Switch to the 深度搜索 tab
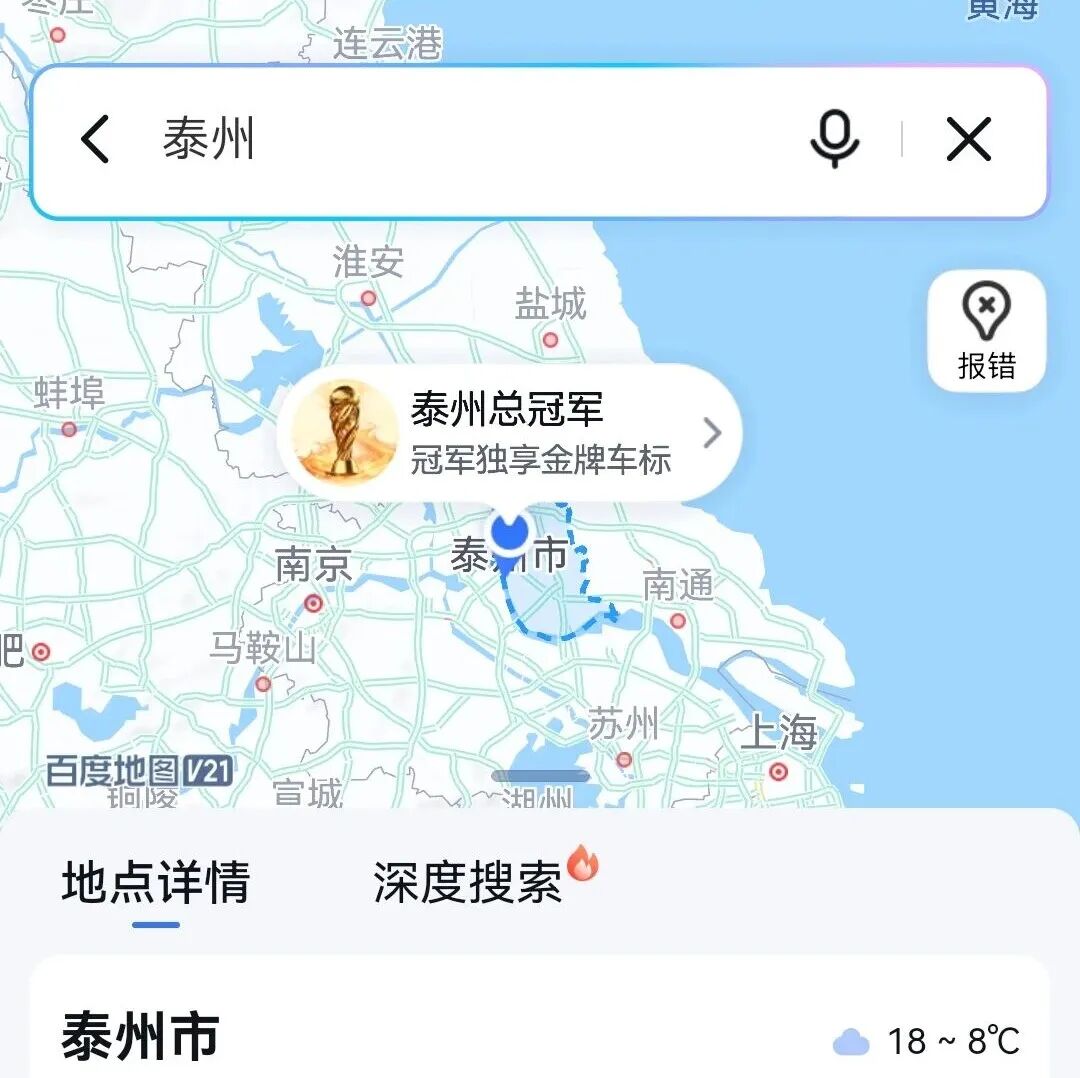Image resolution: width=1080 pixels, height=1078 pixels. pyautogui.click(x=468, y=883)
